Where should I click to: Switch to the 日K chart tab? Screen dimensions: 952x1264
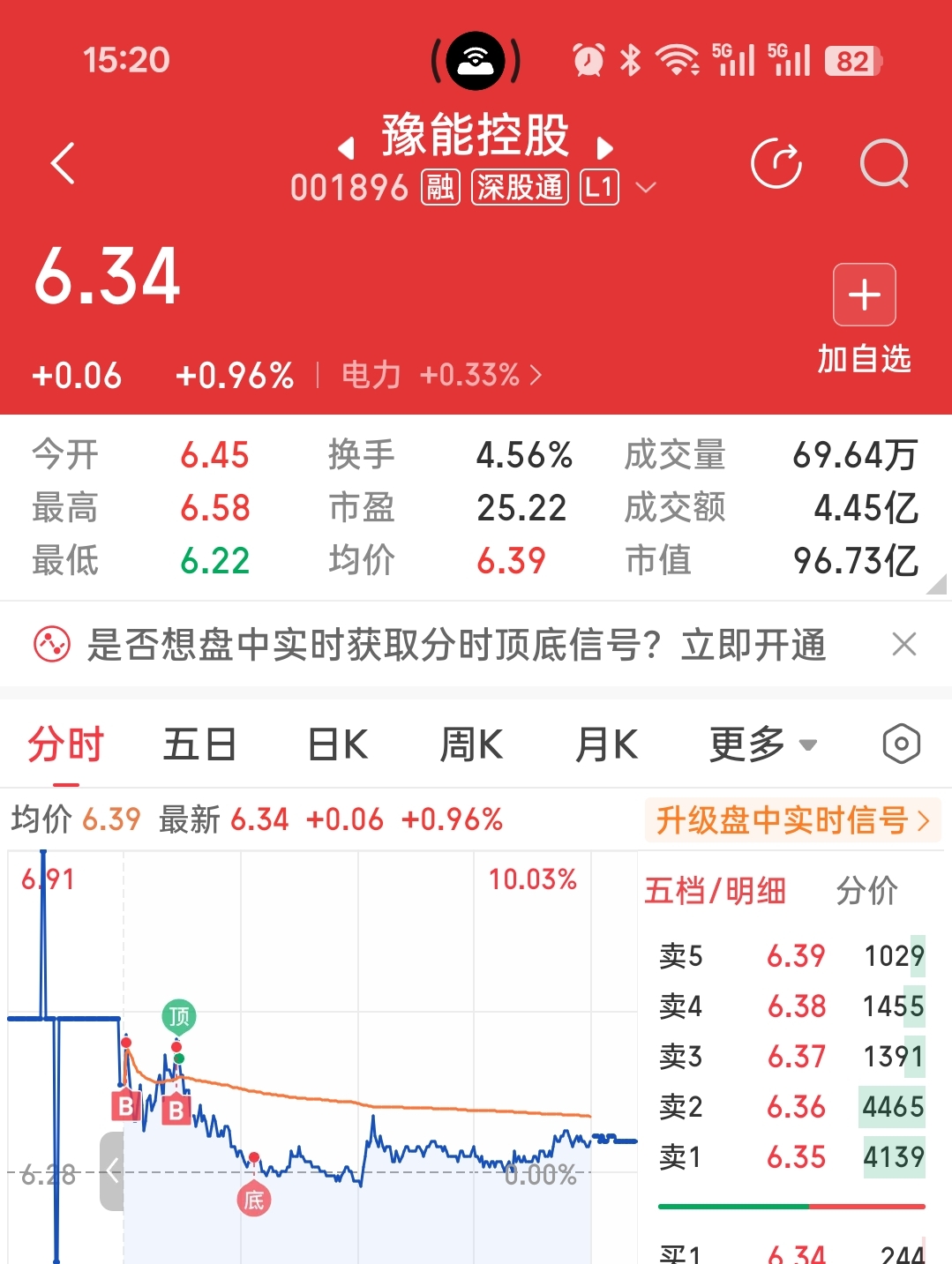click(338, 744)
